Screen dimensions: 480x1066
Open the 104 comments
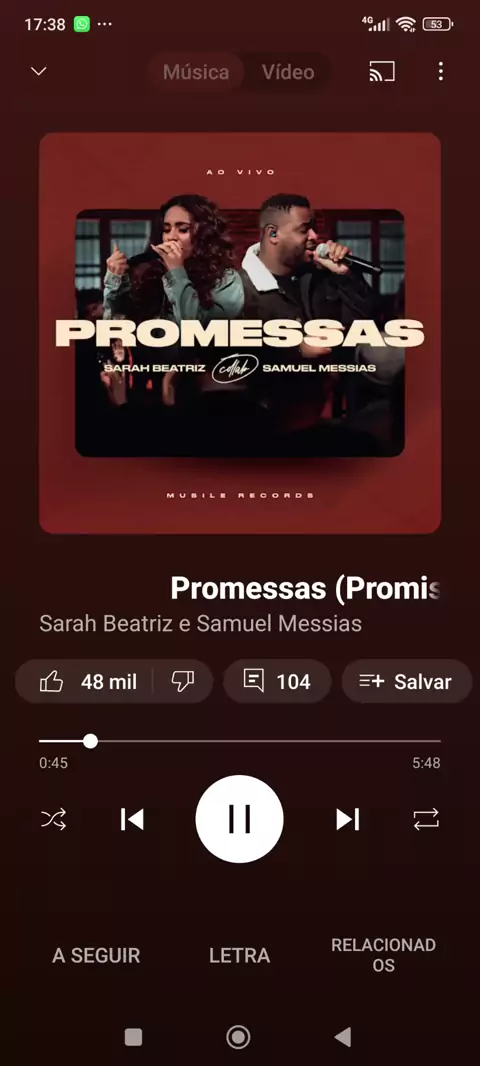point(277,681)
